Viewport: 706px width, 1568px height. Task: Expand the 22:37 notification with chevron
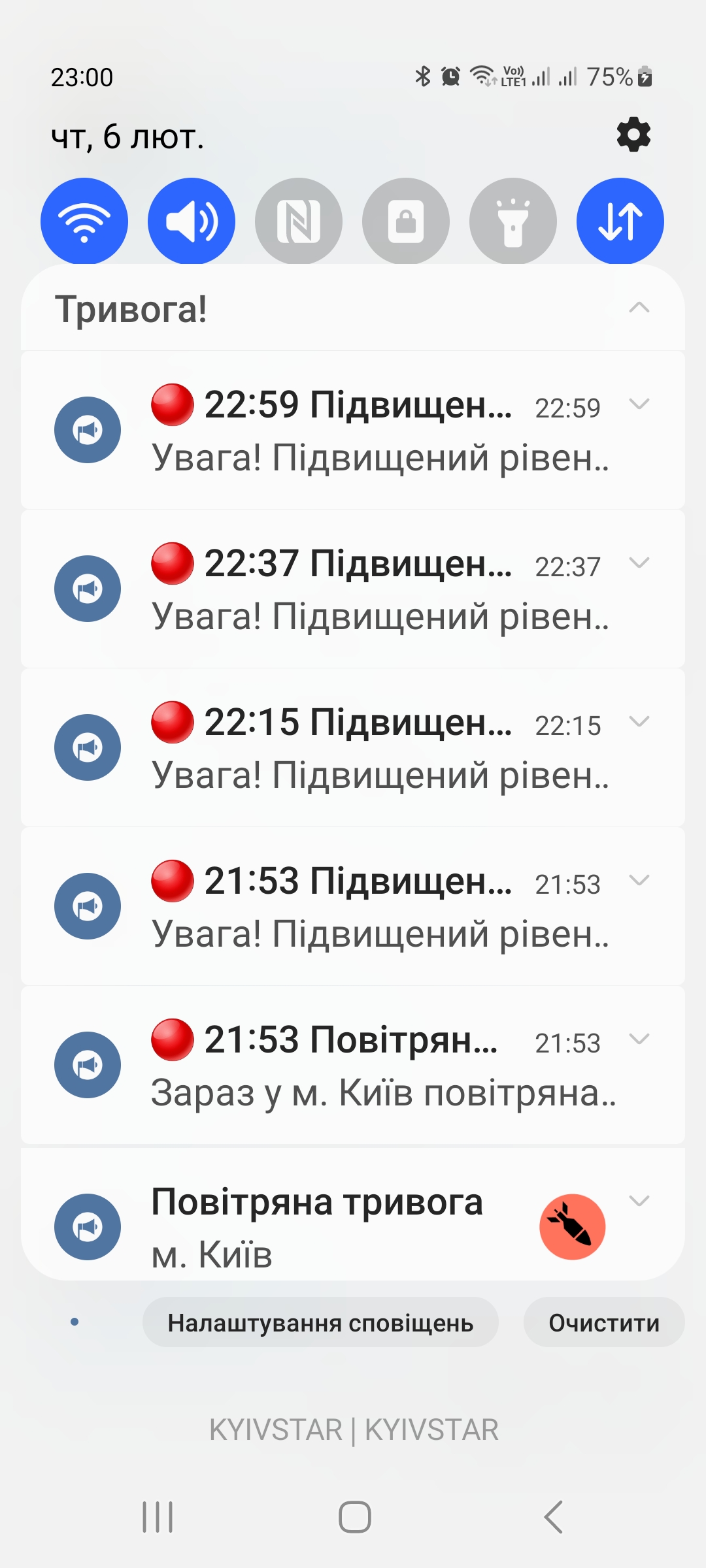pyautogui.click(x=639, y=563)
